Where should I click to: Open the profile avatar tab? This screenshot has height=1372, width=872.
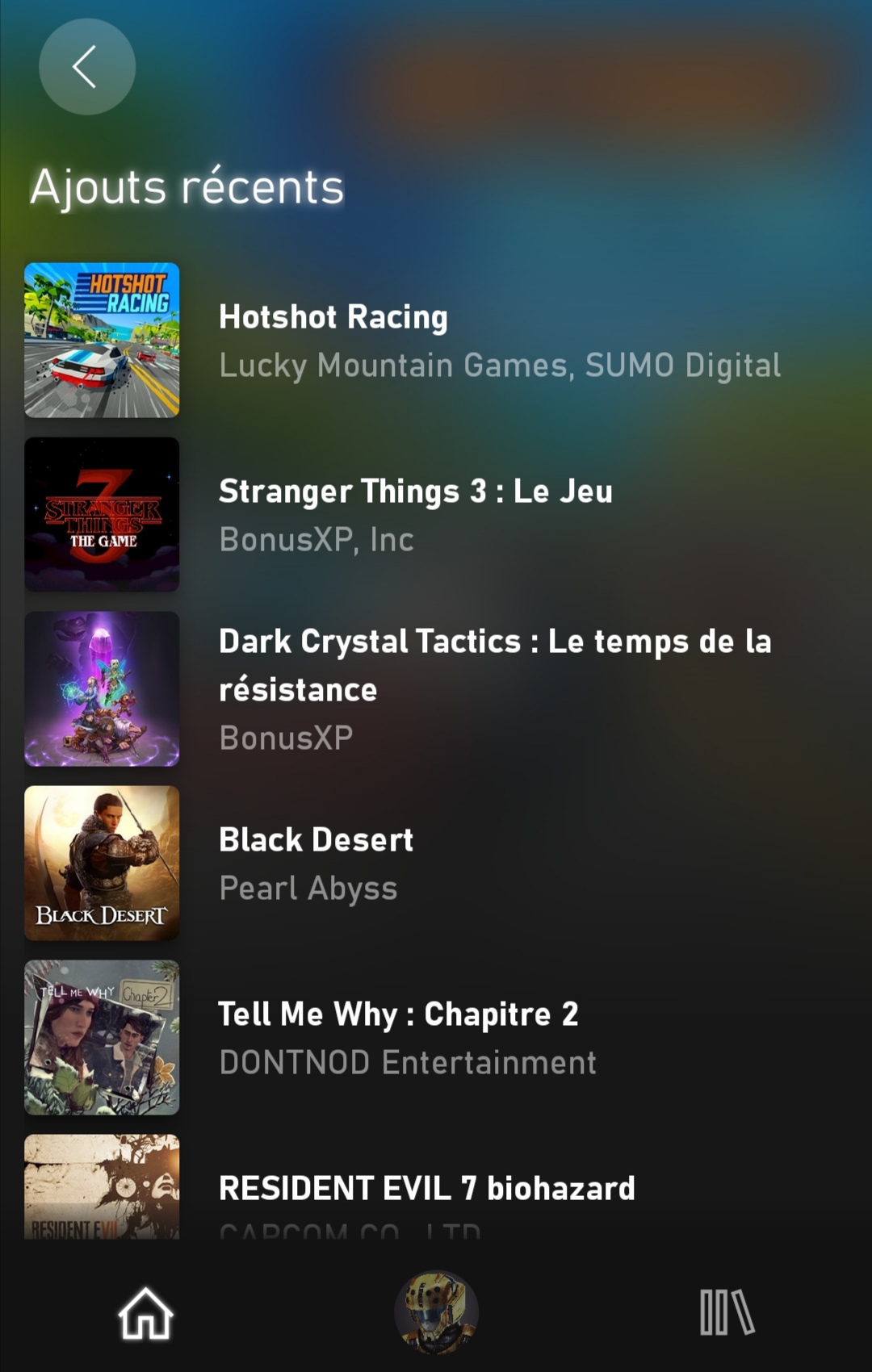436,1313
